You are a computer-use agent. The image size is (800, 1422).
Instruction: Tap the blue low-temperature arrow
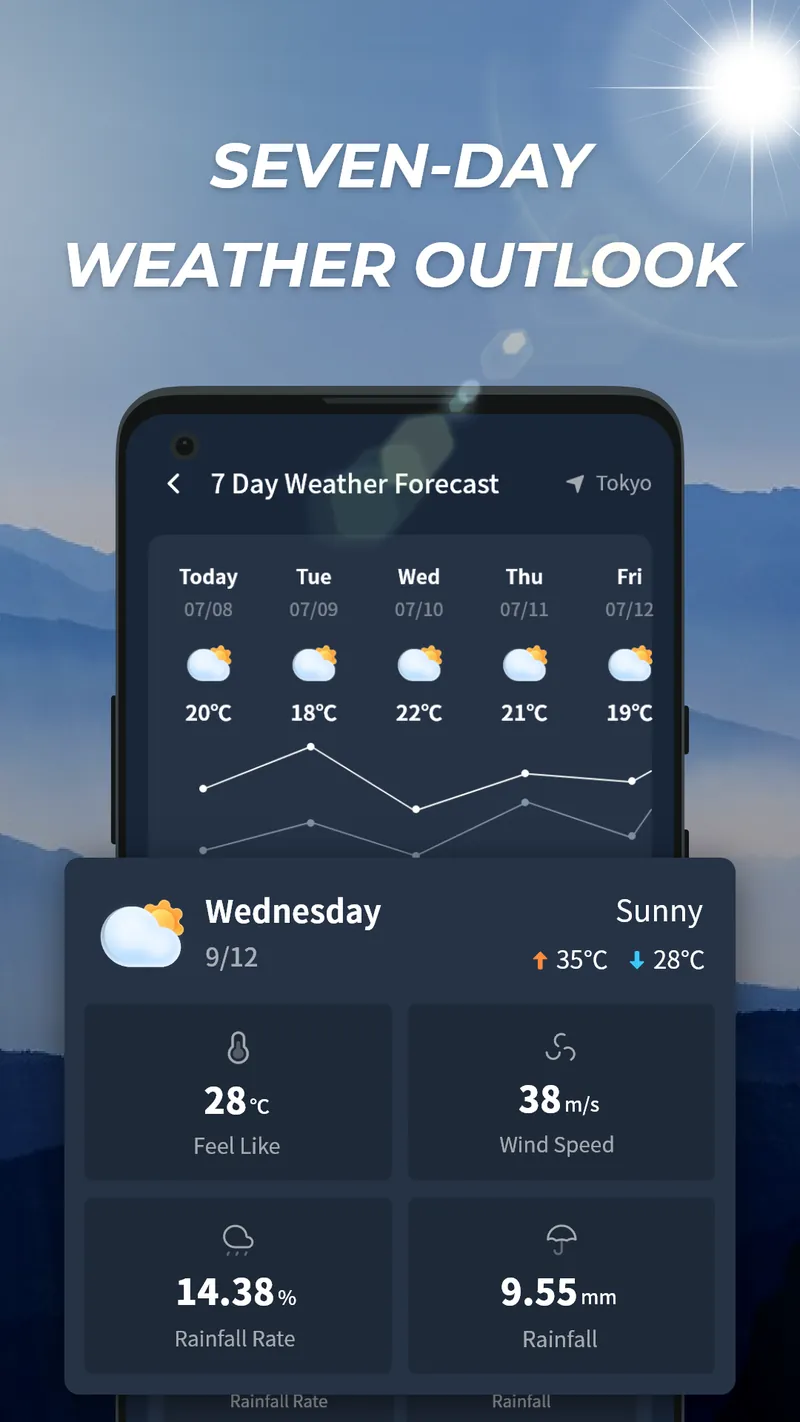638,959
